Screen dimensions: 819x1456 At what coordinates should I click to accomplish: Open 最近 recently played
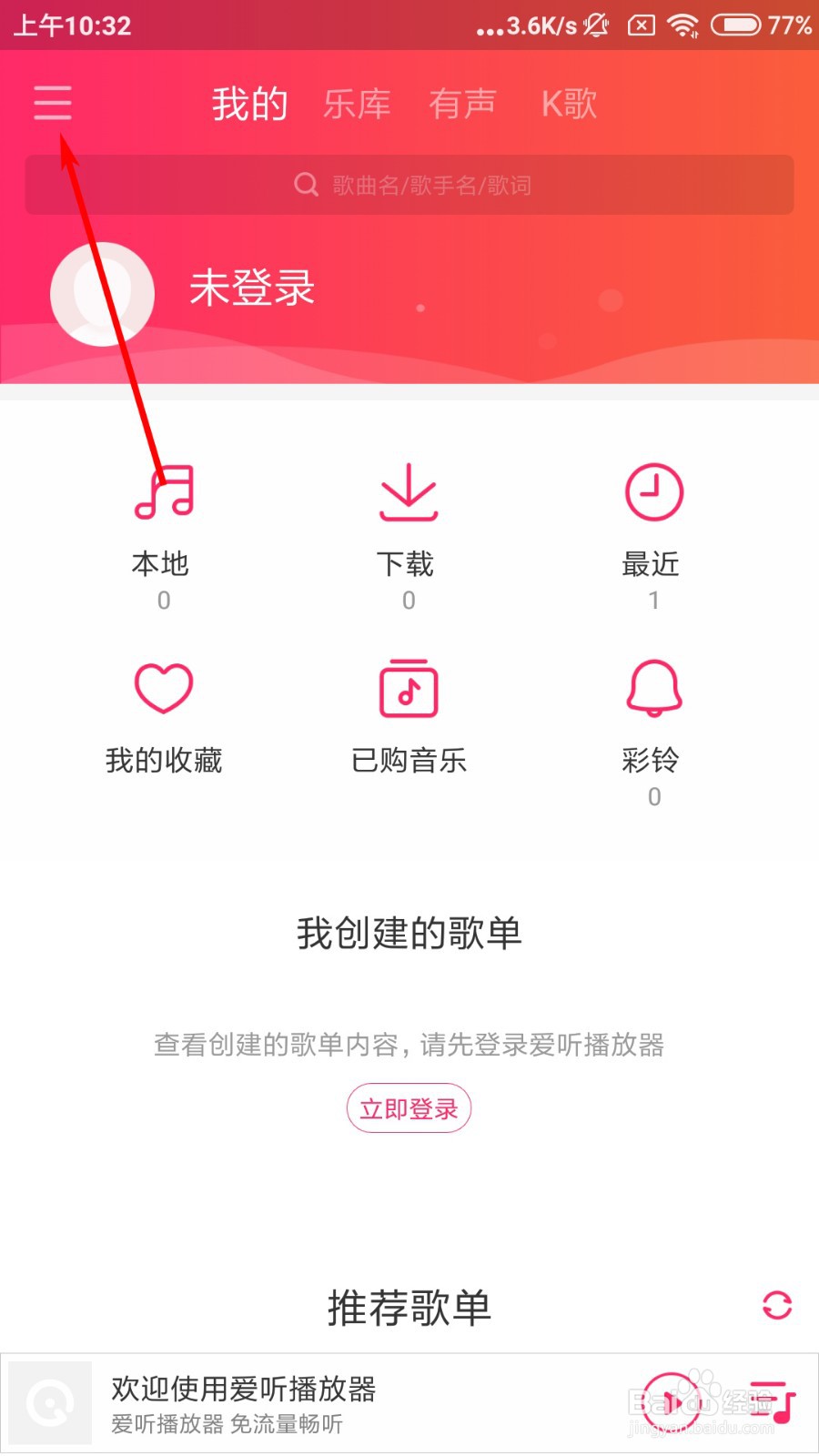[x=653, y=491]
